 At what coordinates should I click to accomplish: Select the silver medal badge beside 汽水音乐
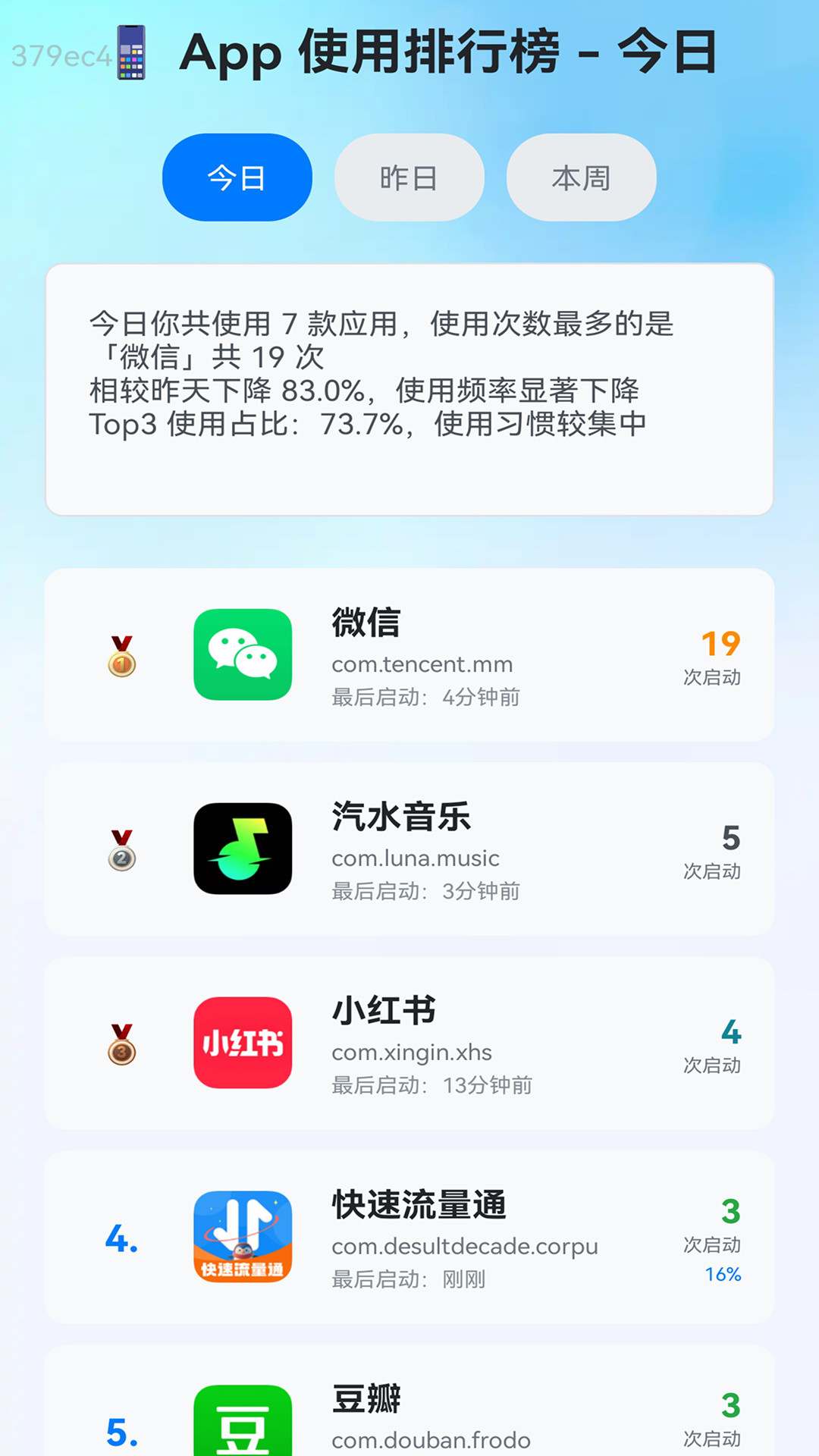click(x=121, y=851)
